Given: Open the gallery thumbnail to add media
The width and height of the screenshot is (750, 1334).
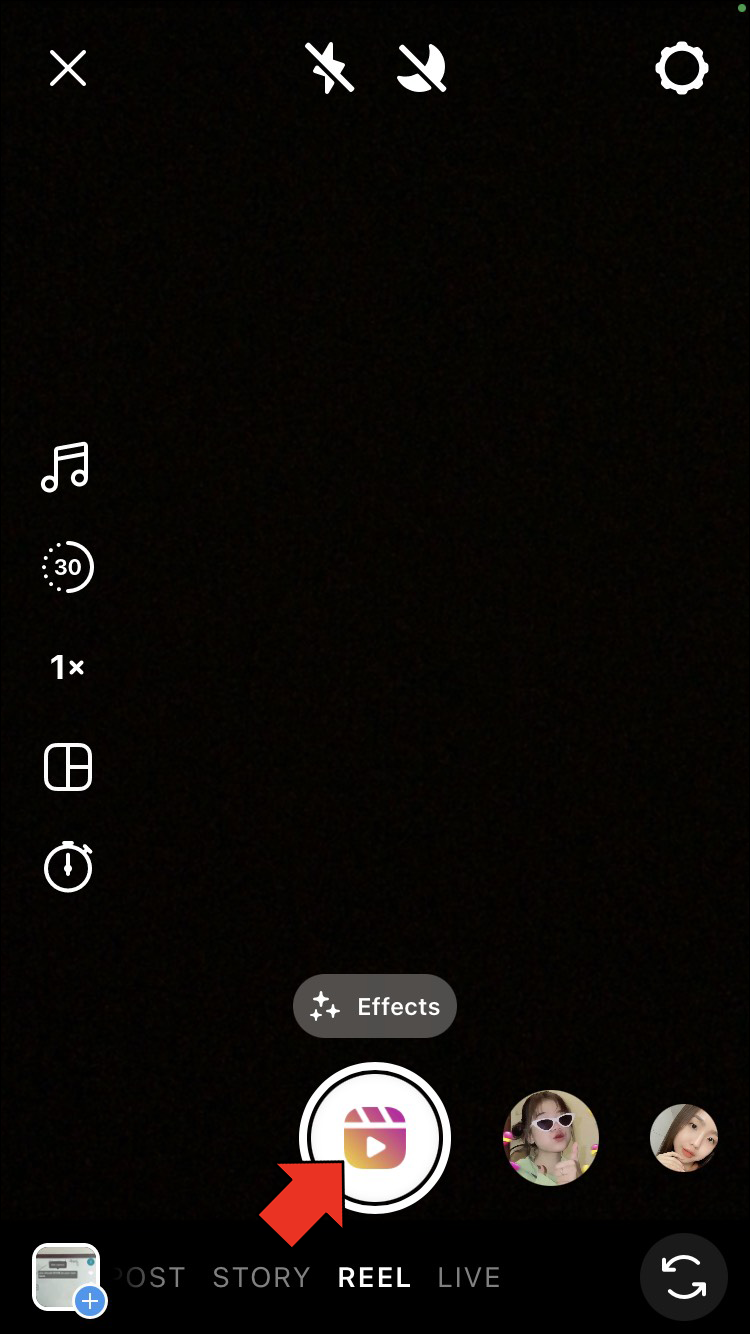Looking at the screenshot, I should coord(67,1277).
